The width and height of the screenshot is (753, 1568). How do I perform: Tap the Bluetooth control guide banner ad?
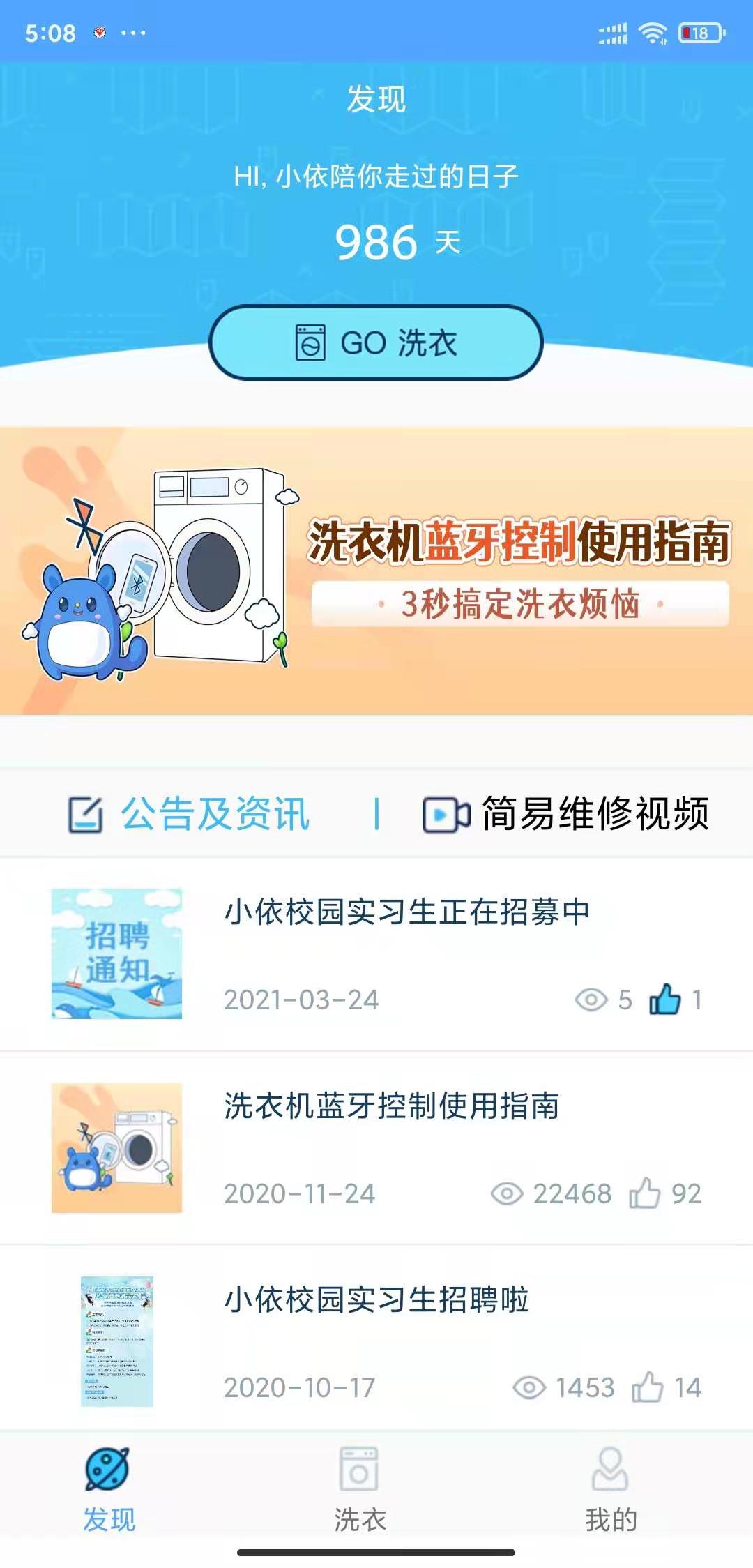(x=376, y=573)
